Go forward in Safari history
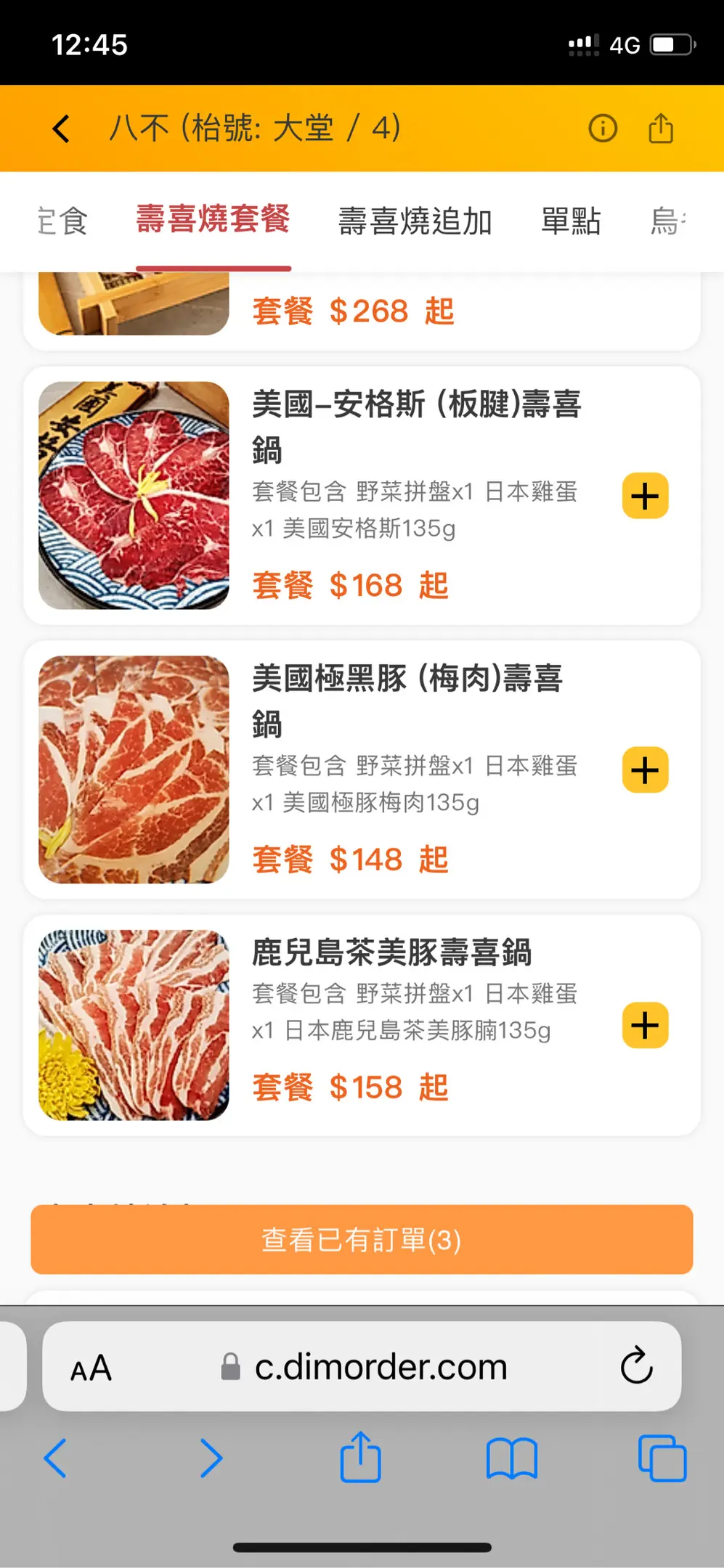724x1568 pixels. (x=211, y=1458)
